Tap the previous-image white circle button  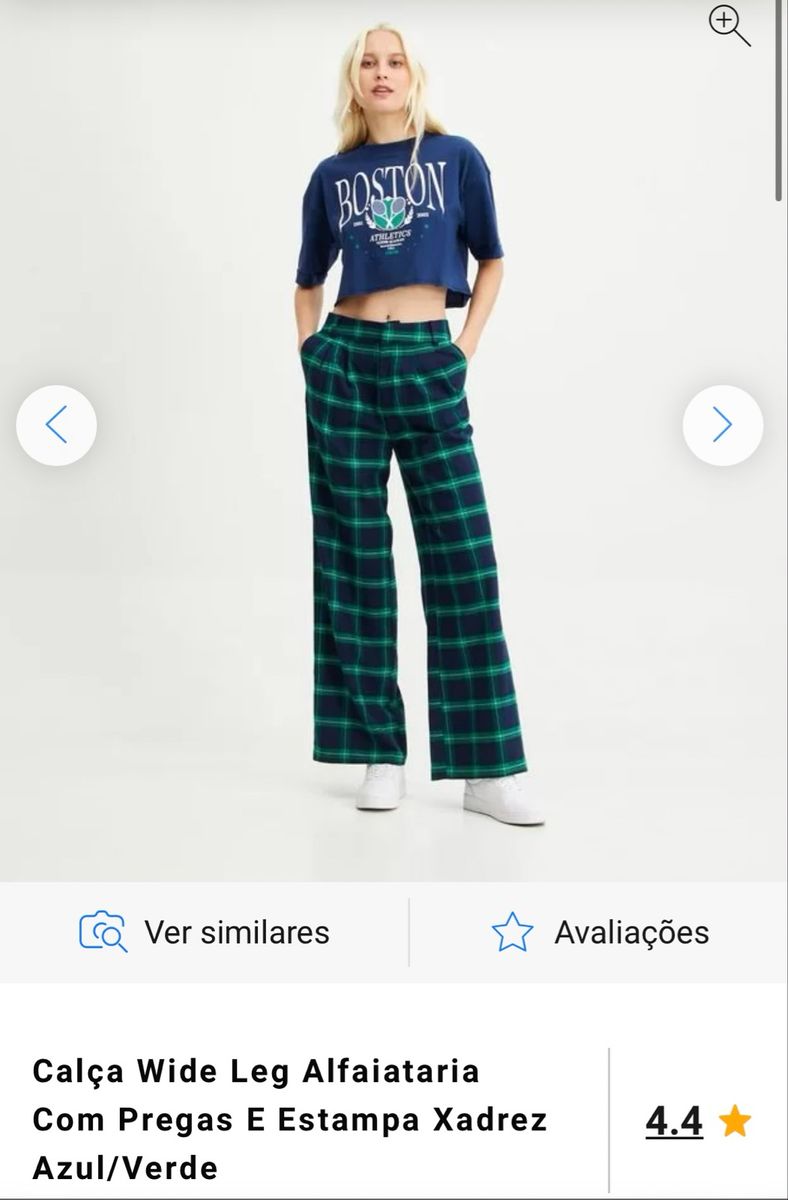click(58, 423)
